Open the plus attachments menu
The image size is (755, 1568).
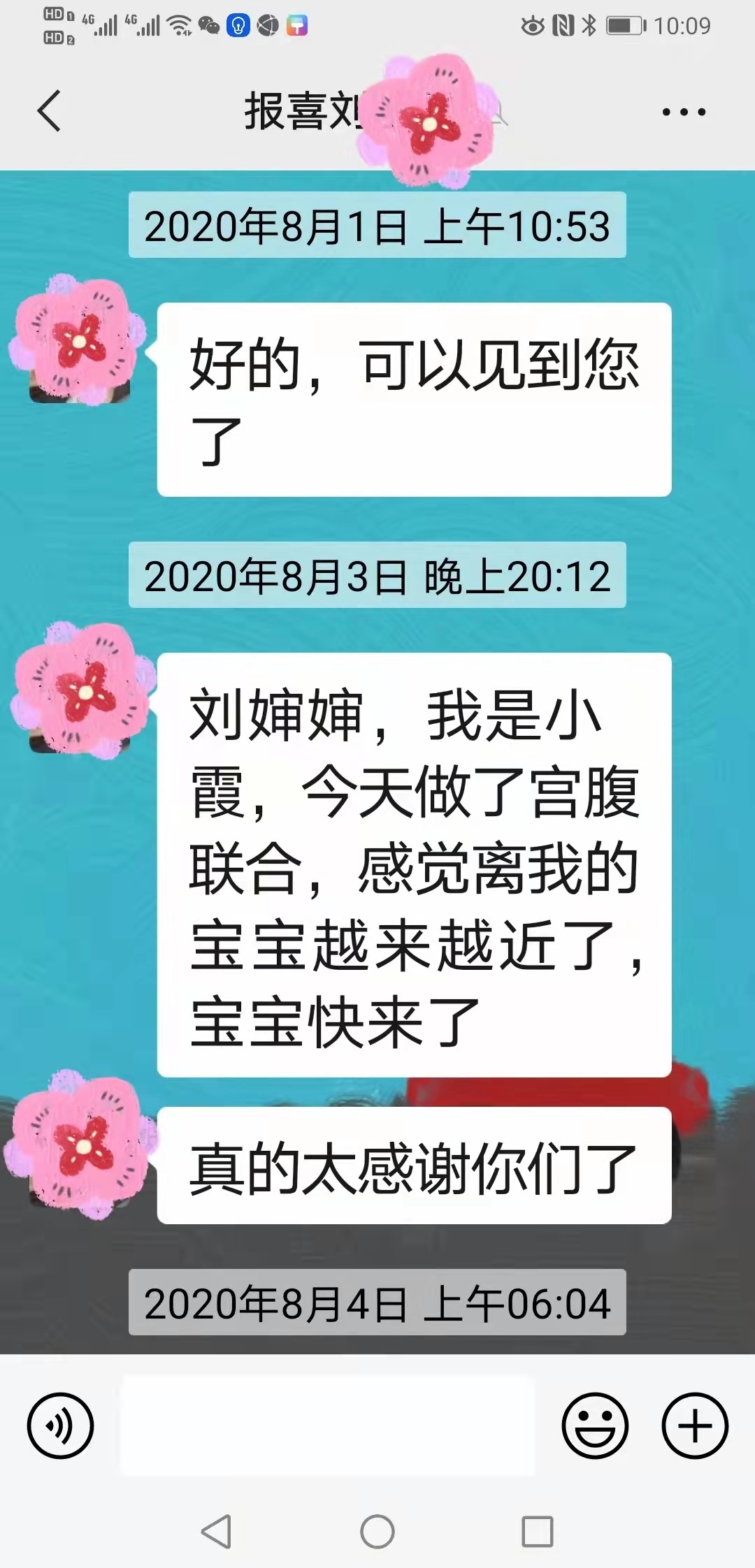695,1425
